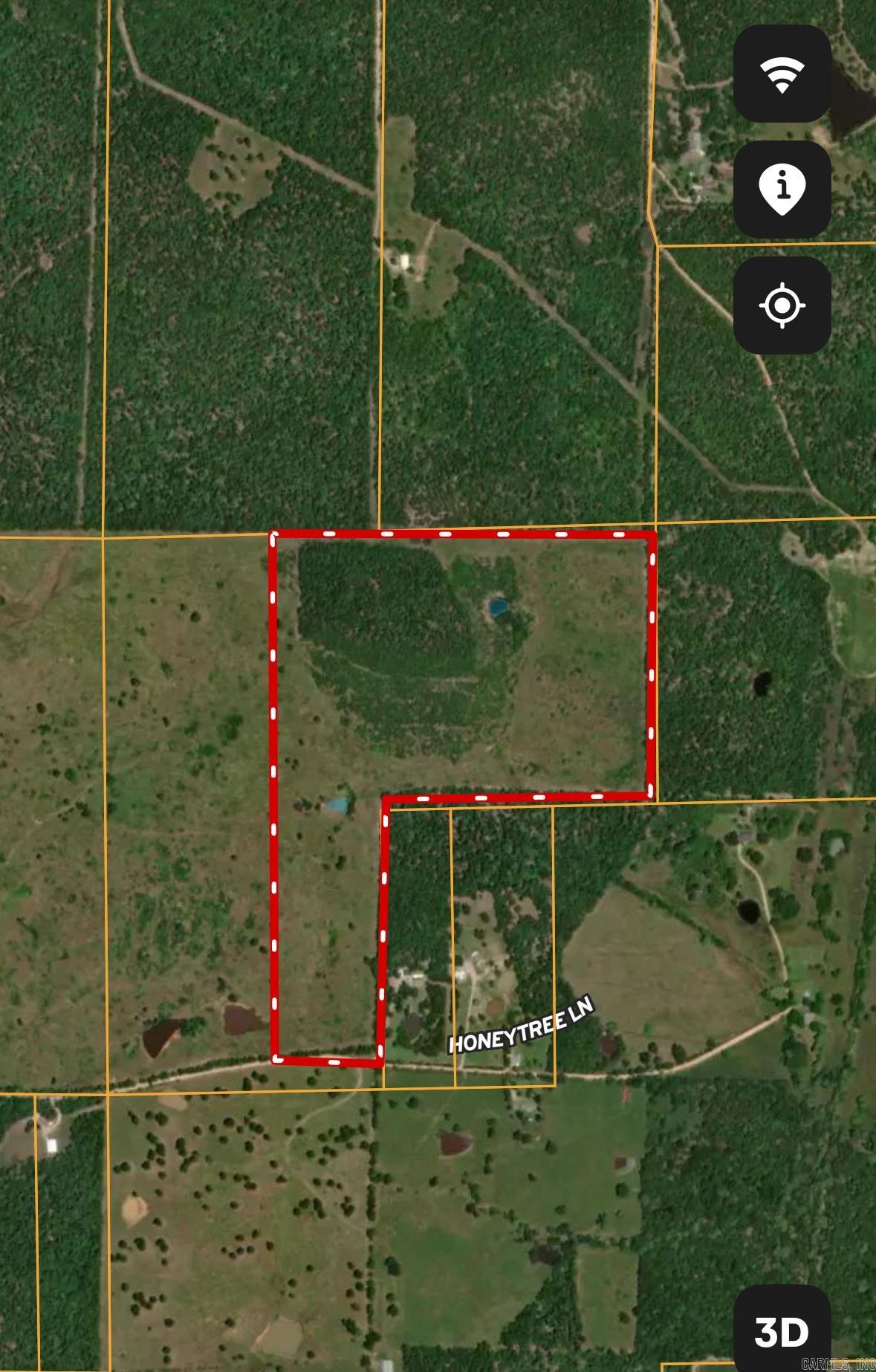This screenshot has width=876, height=1372.
Task: Center map on my location
Action: click(x=782, y=305)
